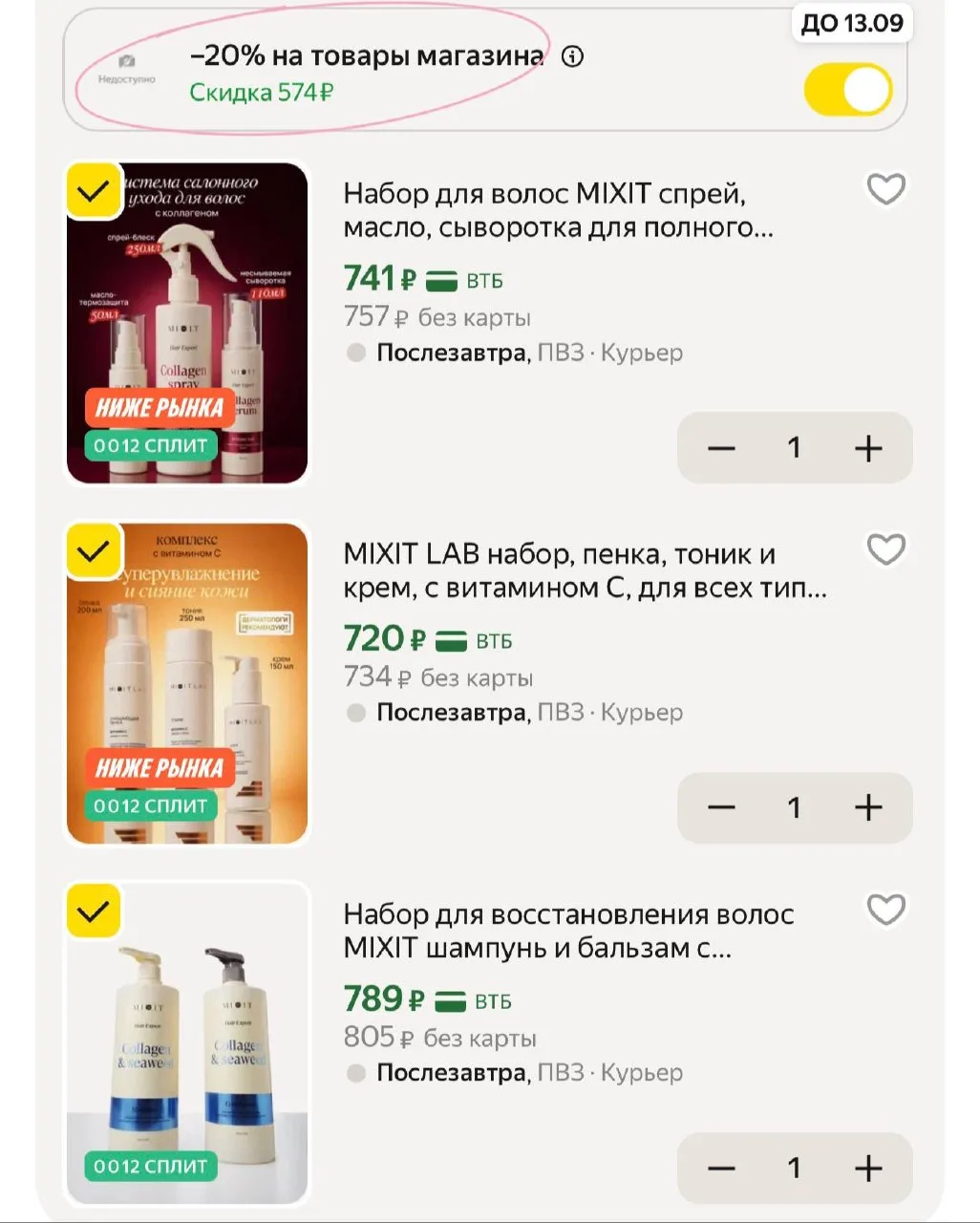Uncheck the MIXIT spray, oil, serum set
This screenshot has width=980, height=1223.
coord(94,192)
